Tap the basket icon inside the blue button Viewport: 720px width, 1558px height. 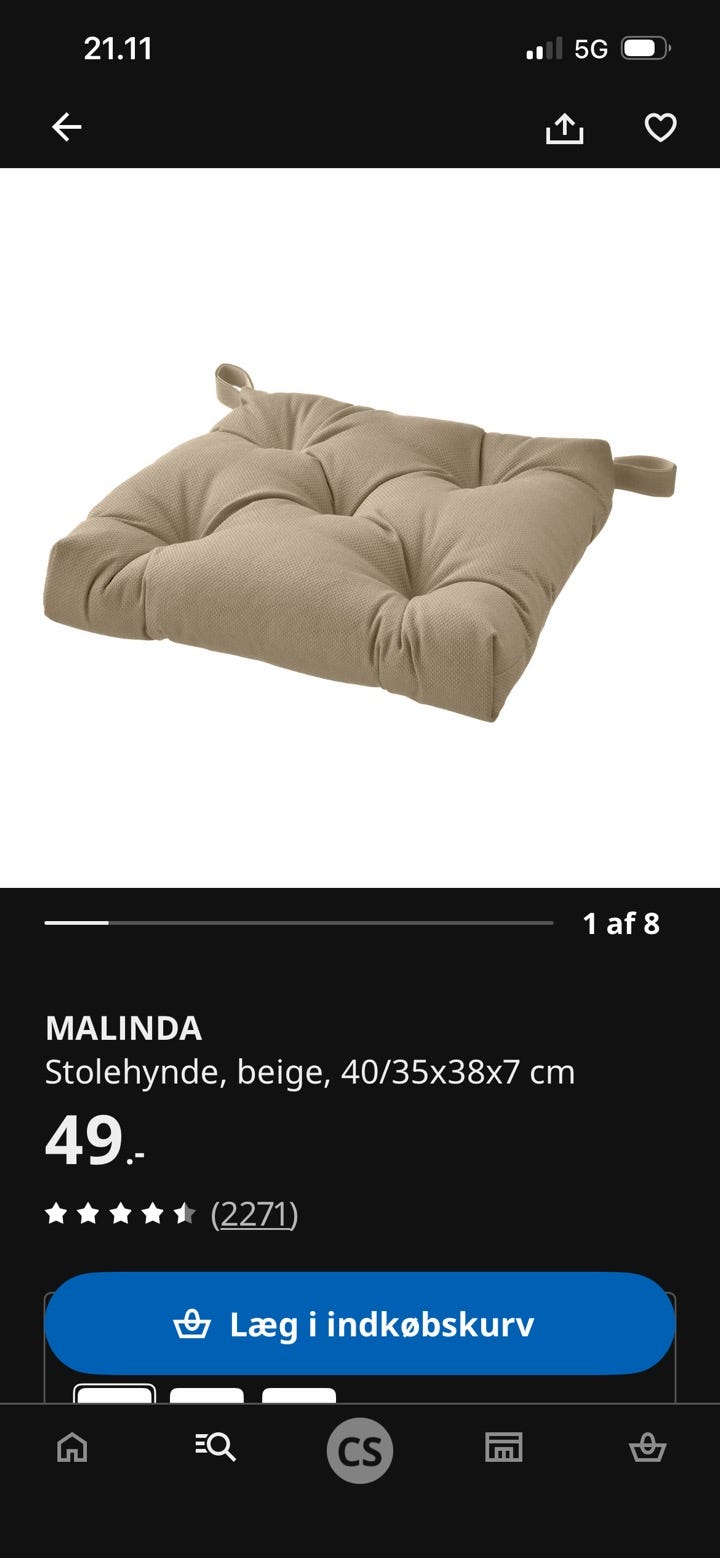(192, 1324)
